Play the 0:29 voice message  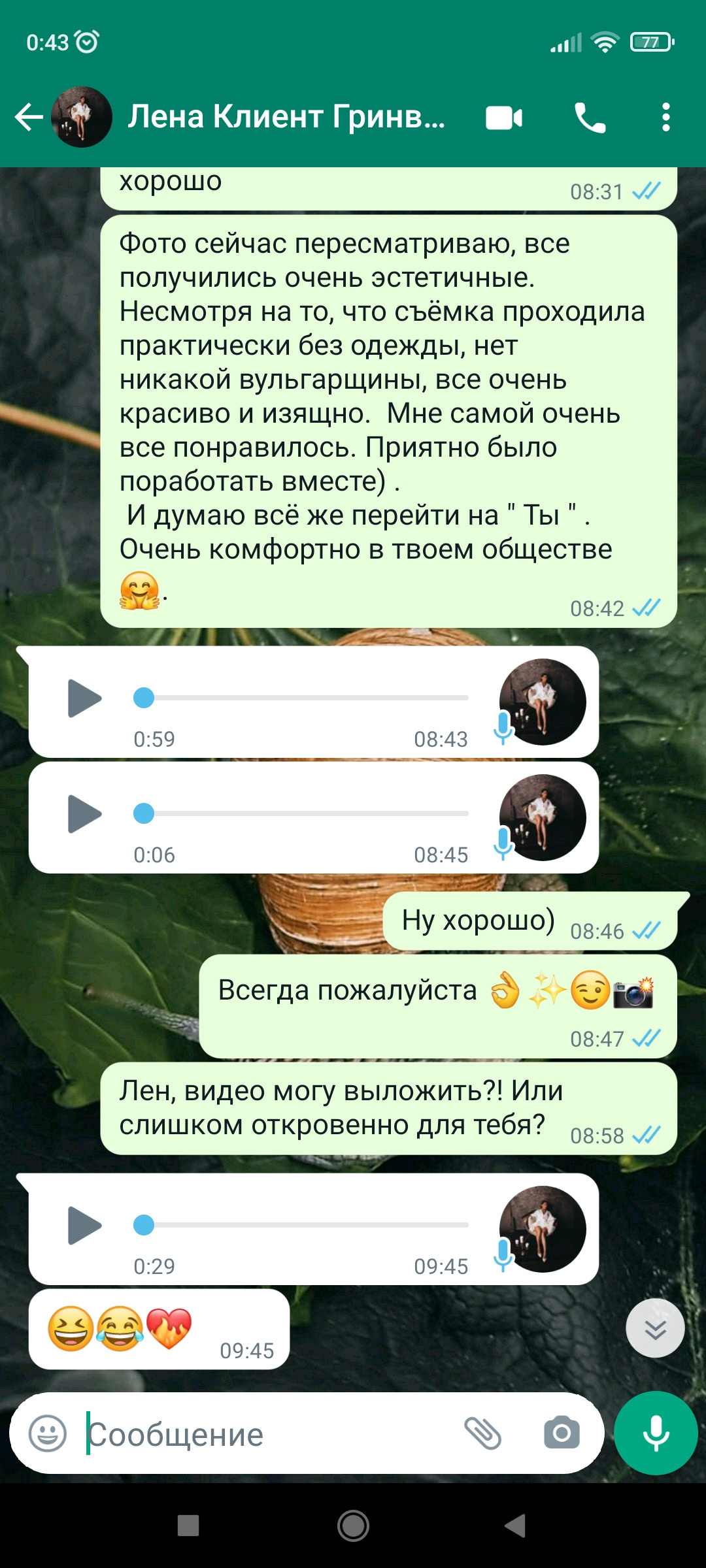85,1226
